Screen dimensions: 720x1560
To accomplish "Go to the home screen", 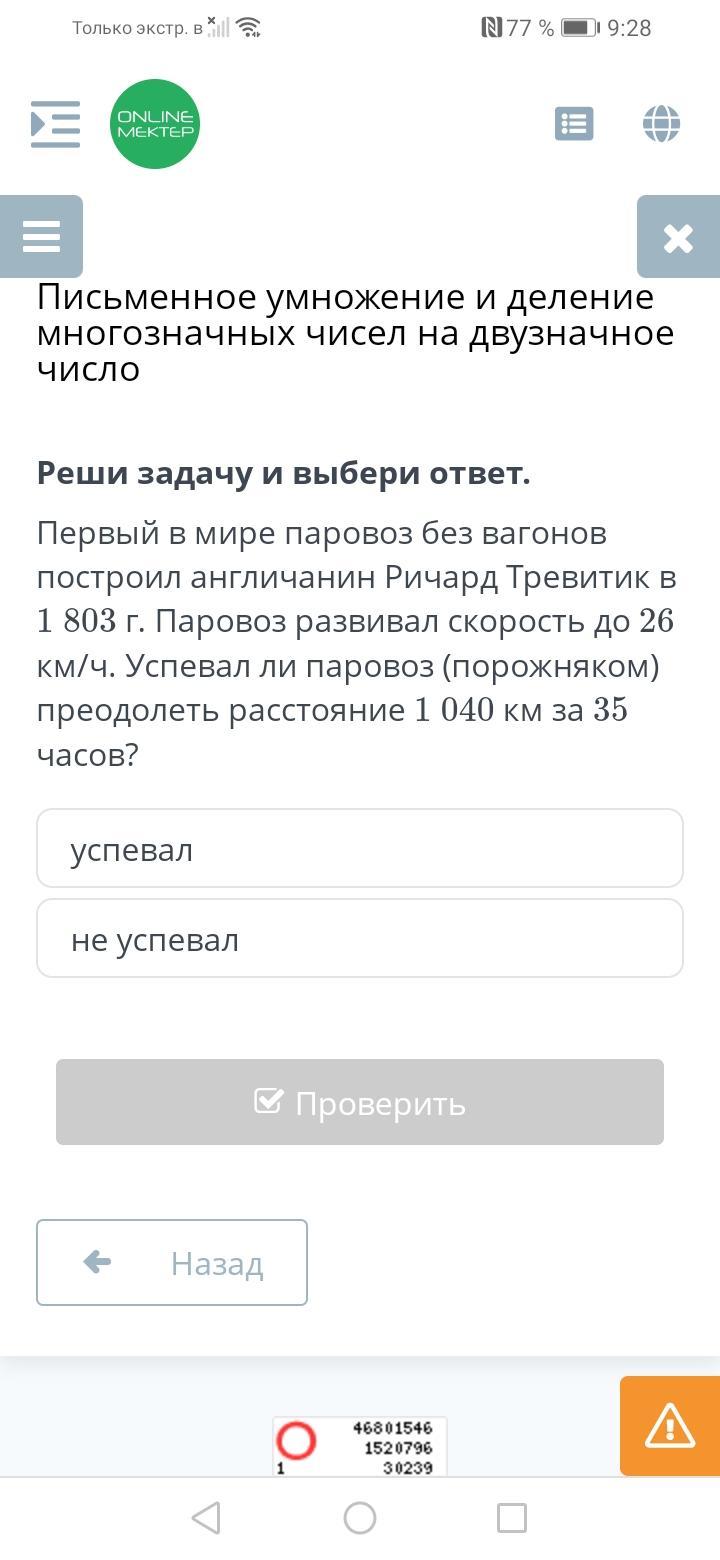I will 360,1518.
